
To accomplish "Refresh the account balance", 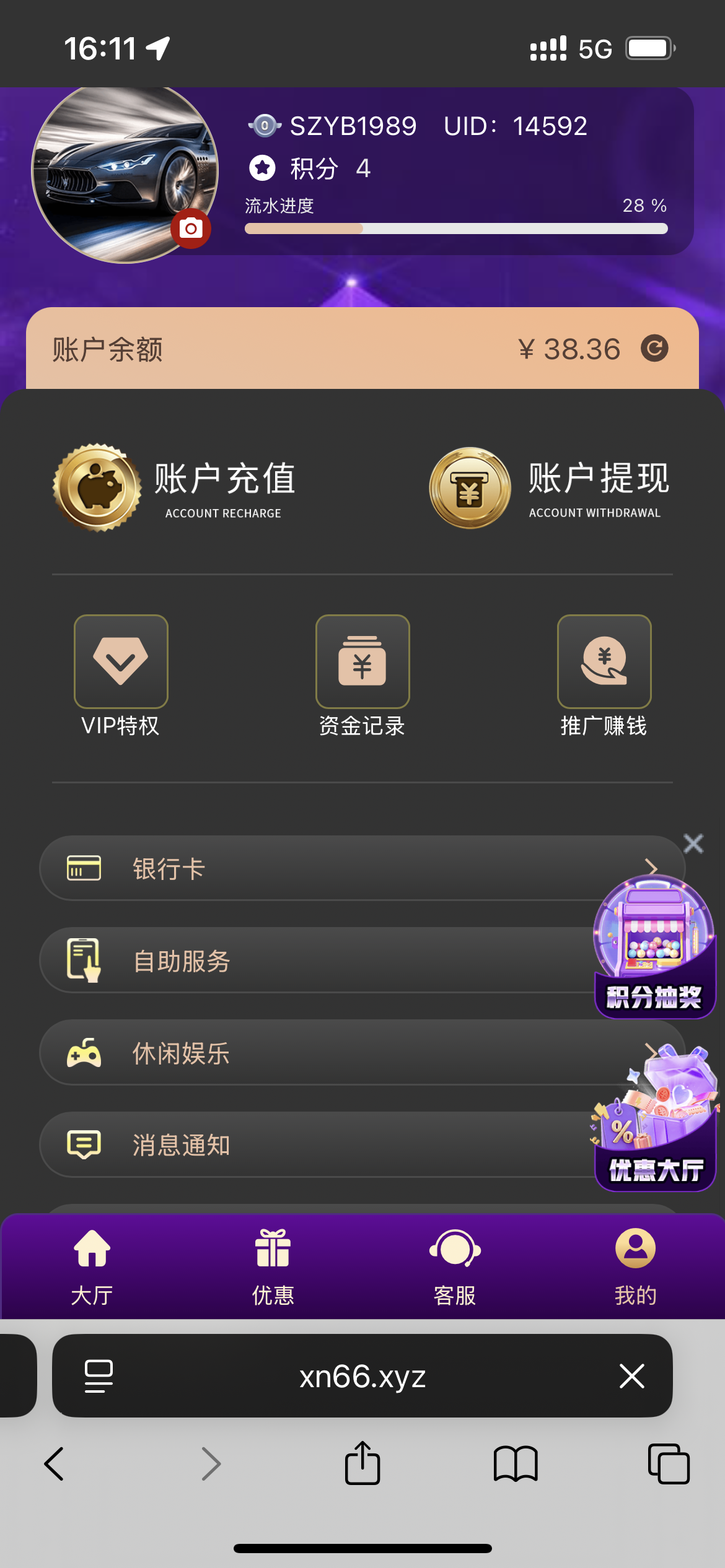I will click(x=654, y=348).
